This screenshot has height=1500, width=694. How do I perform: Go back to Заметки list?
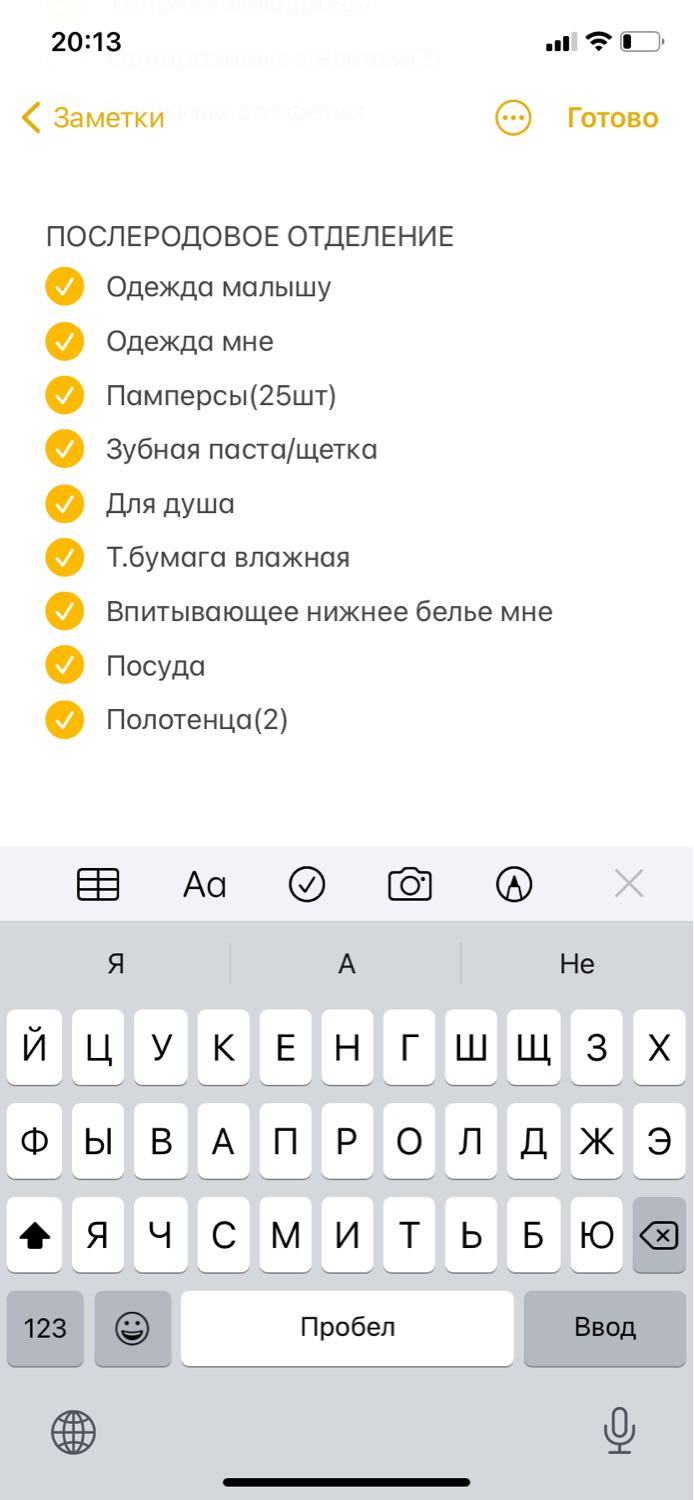click(93, 118)
